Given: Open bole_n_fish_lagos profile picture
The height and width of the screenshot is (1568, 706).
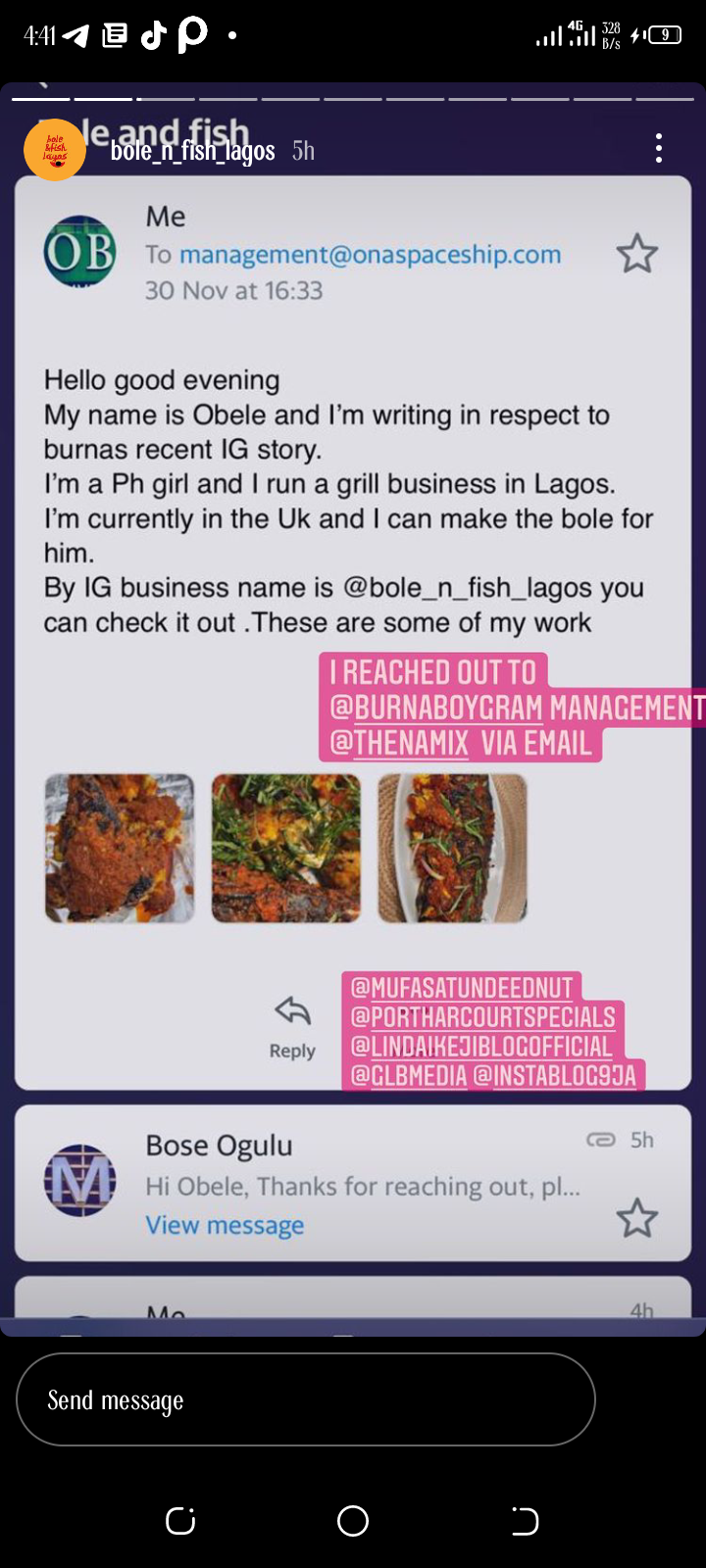Looking at the screenshot, I should pyautogui.click(x=55, y=149).
